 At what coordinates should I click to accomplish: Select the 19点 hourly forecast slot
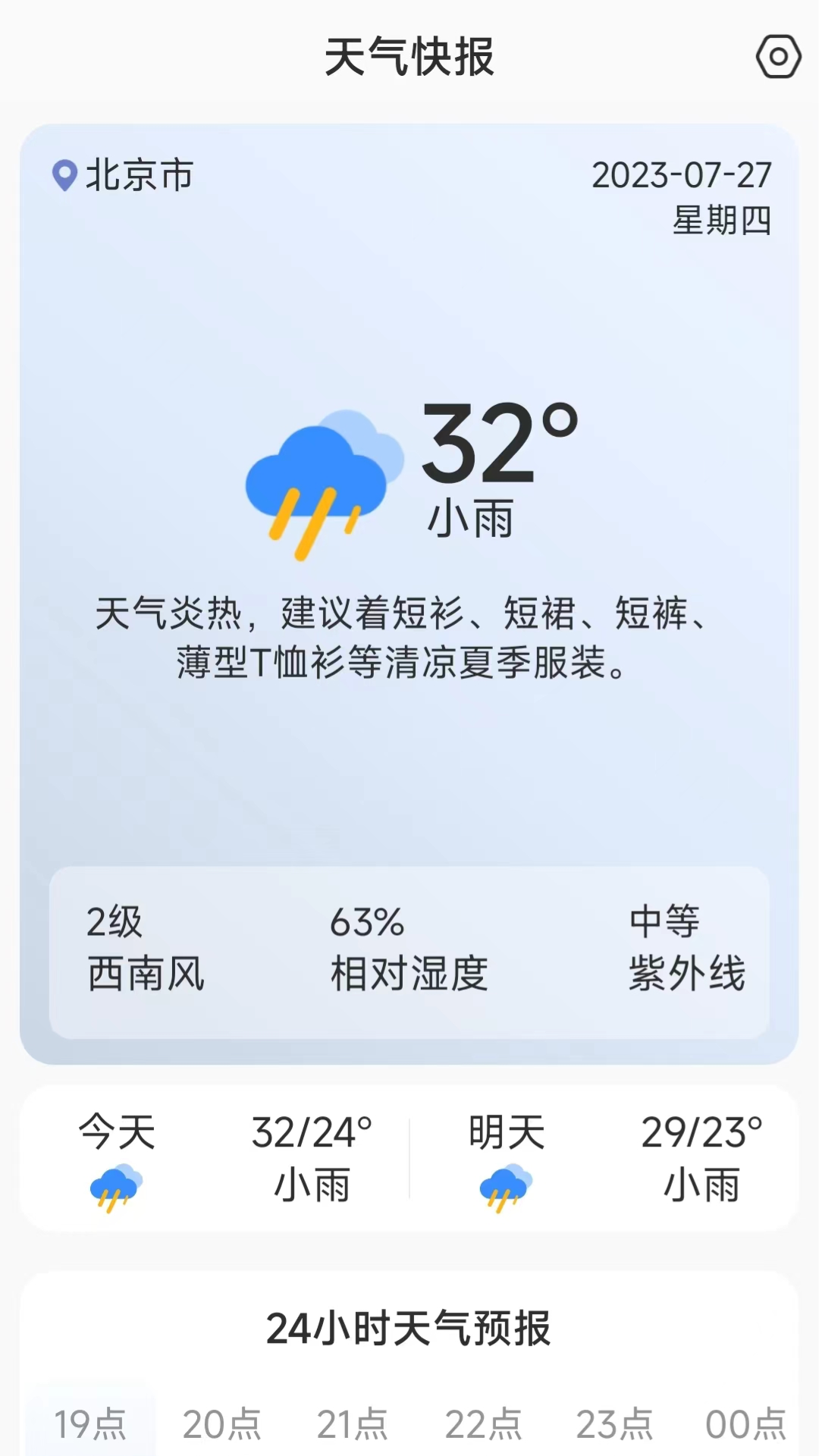90,1424
